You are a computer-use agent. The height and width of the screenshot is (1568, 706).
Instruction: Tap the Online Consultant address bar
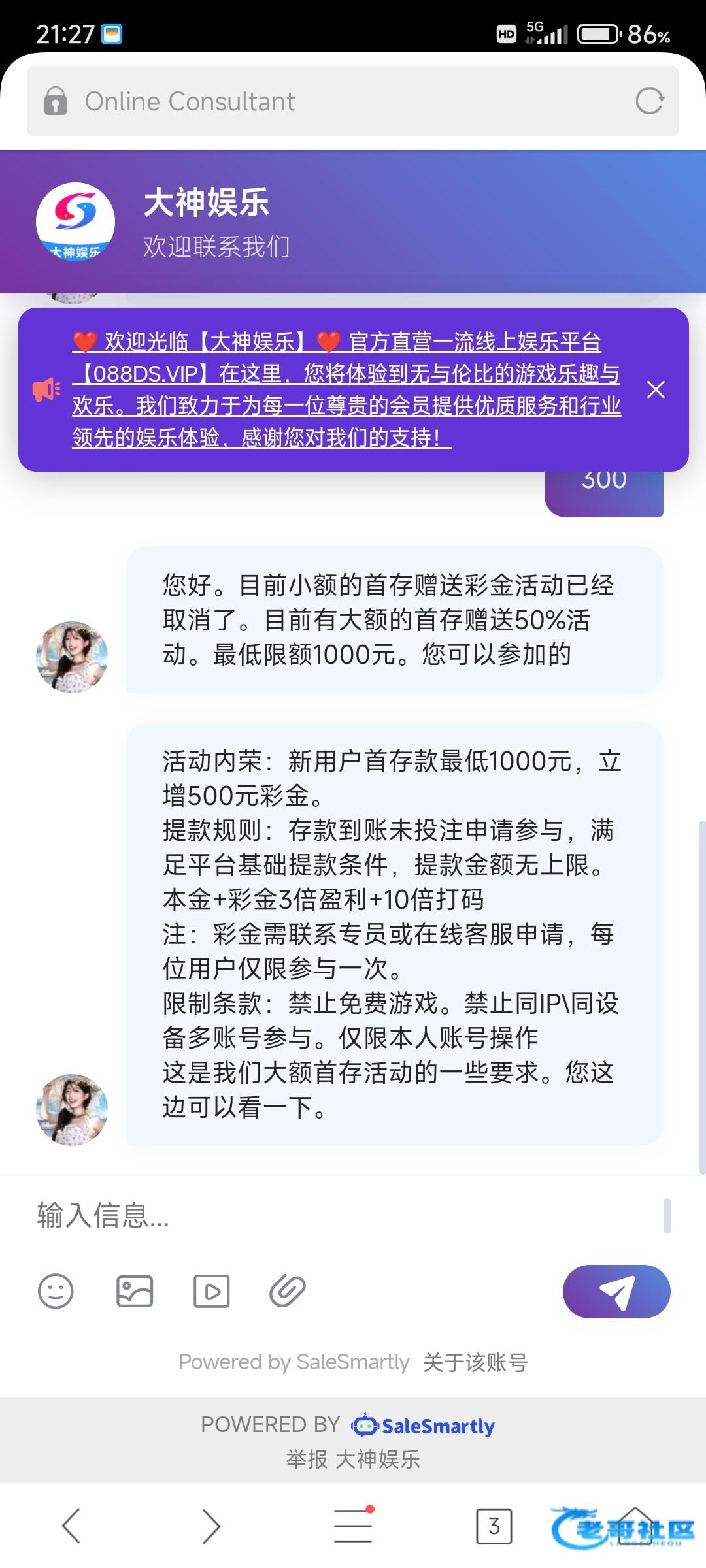coord(327,101)
